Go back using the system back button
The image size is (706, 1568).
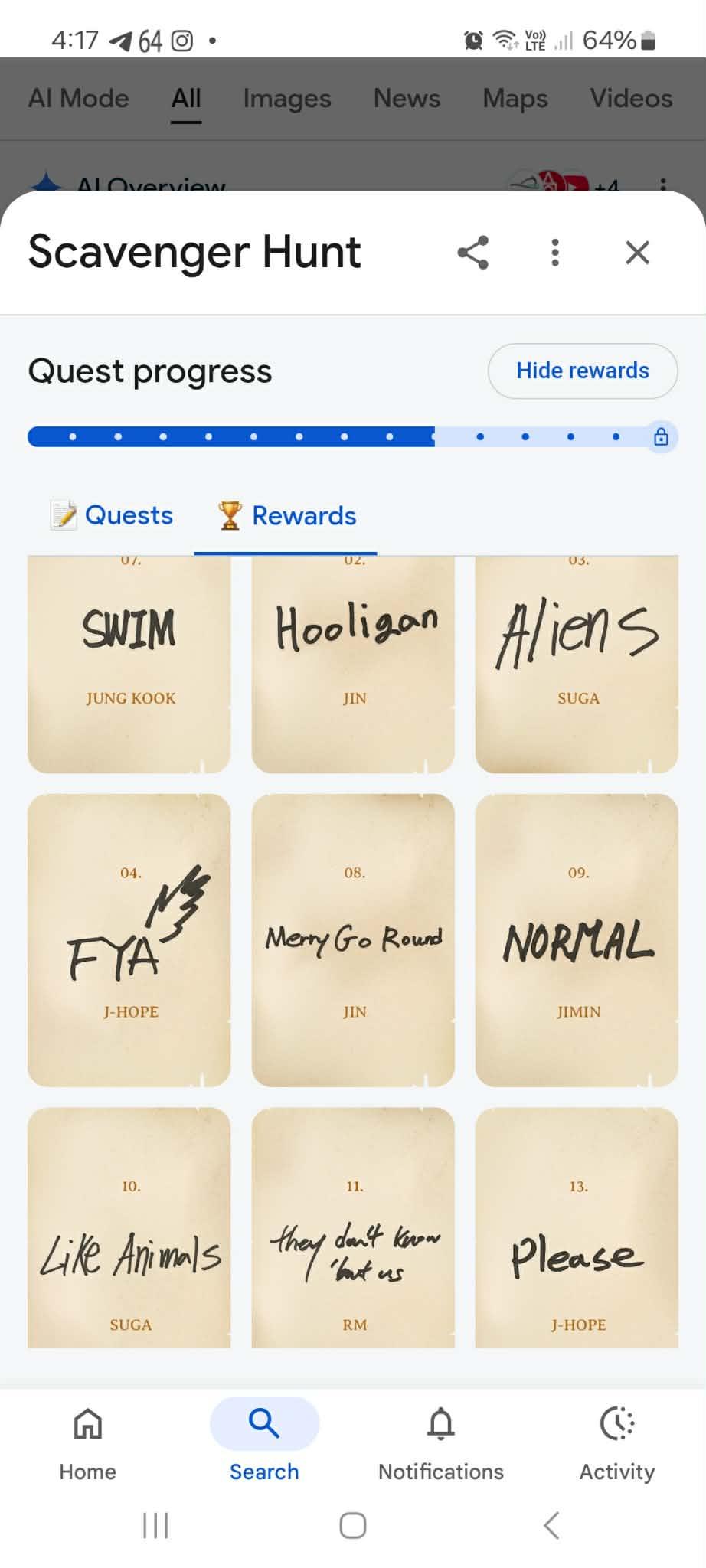[x=551, y=1525]
